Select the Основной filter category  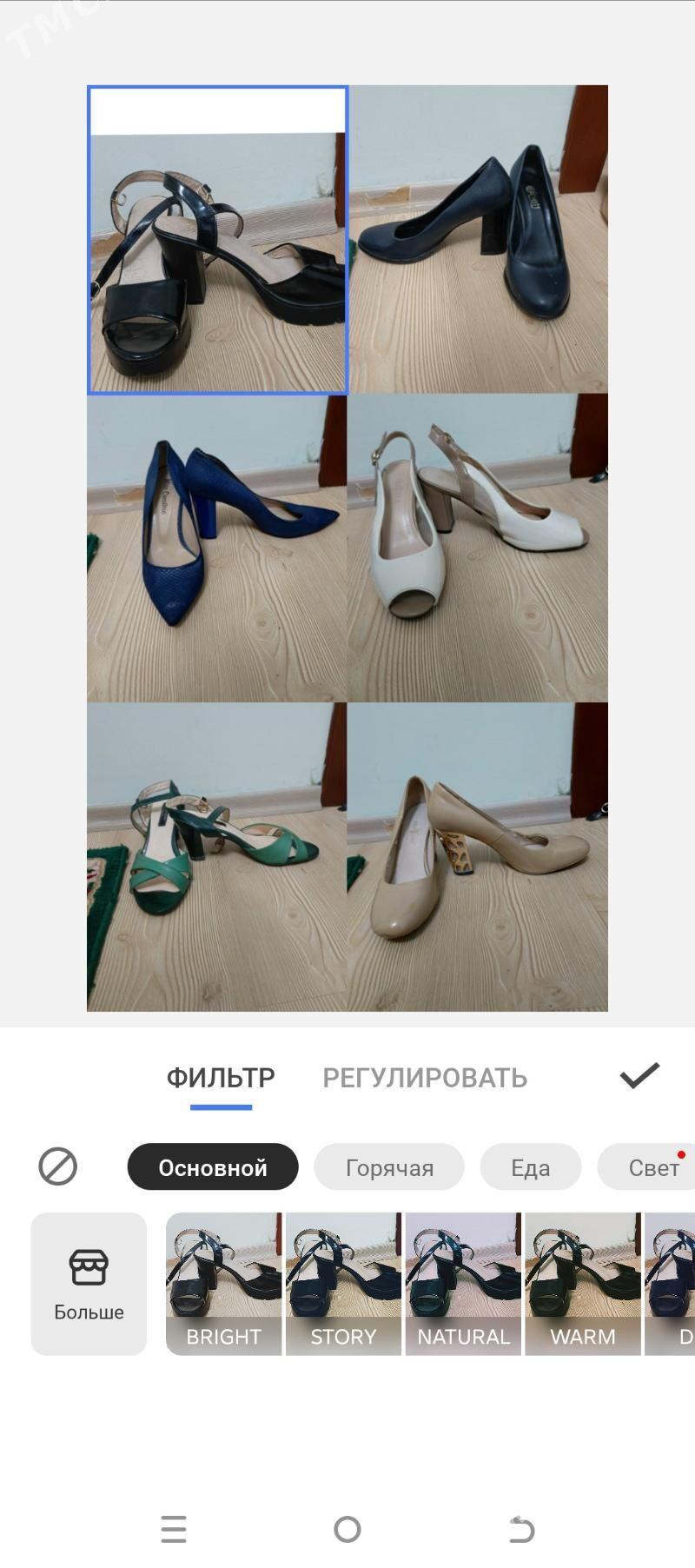click(213, 1167)
